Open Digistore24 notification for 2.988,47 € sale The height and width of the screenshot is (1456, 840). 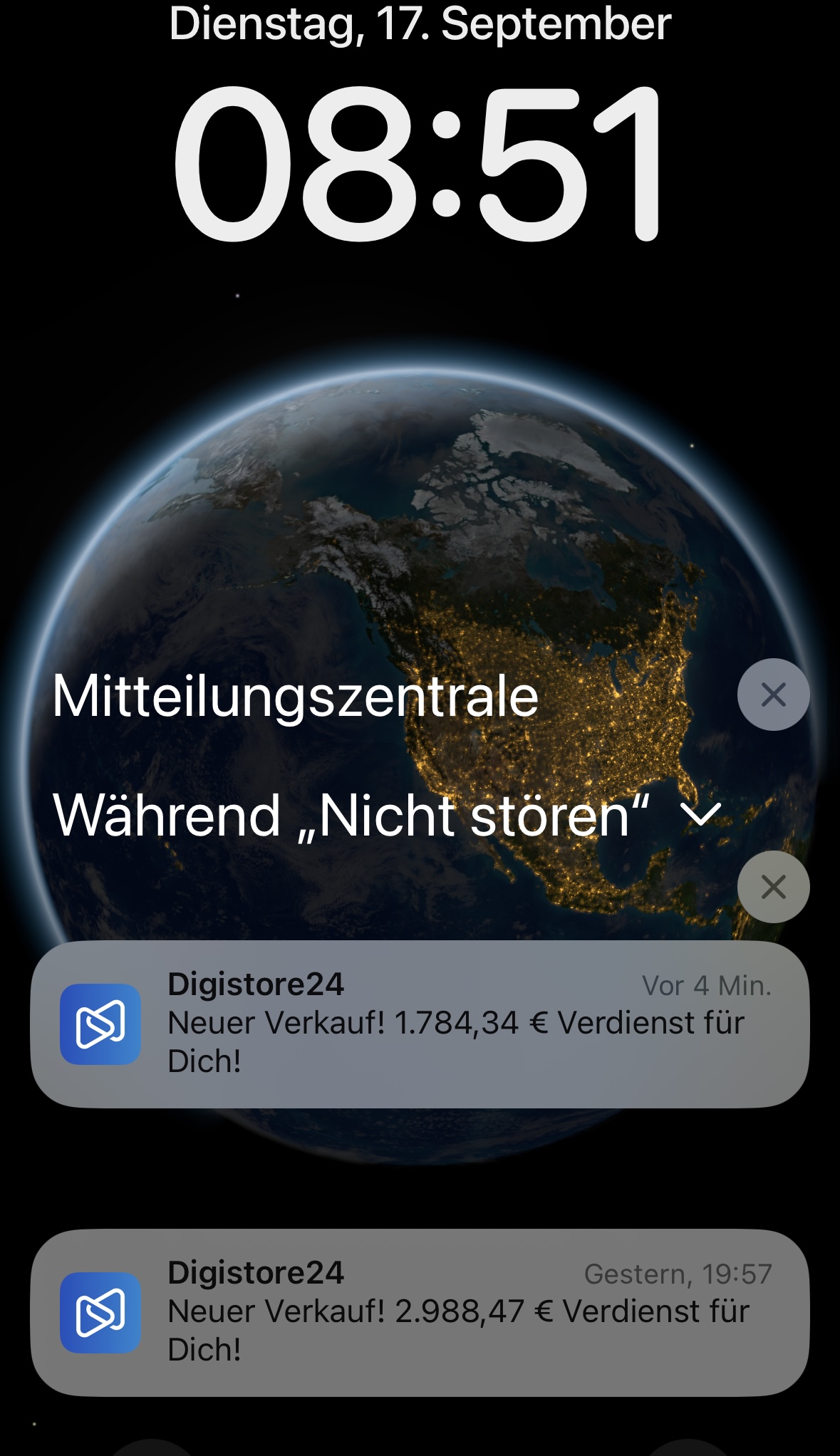click(x=420, y=1312)
